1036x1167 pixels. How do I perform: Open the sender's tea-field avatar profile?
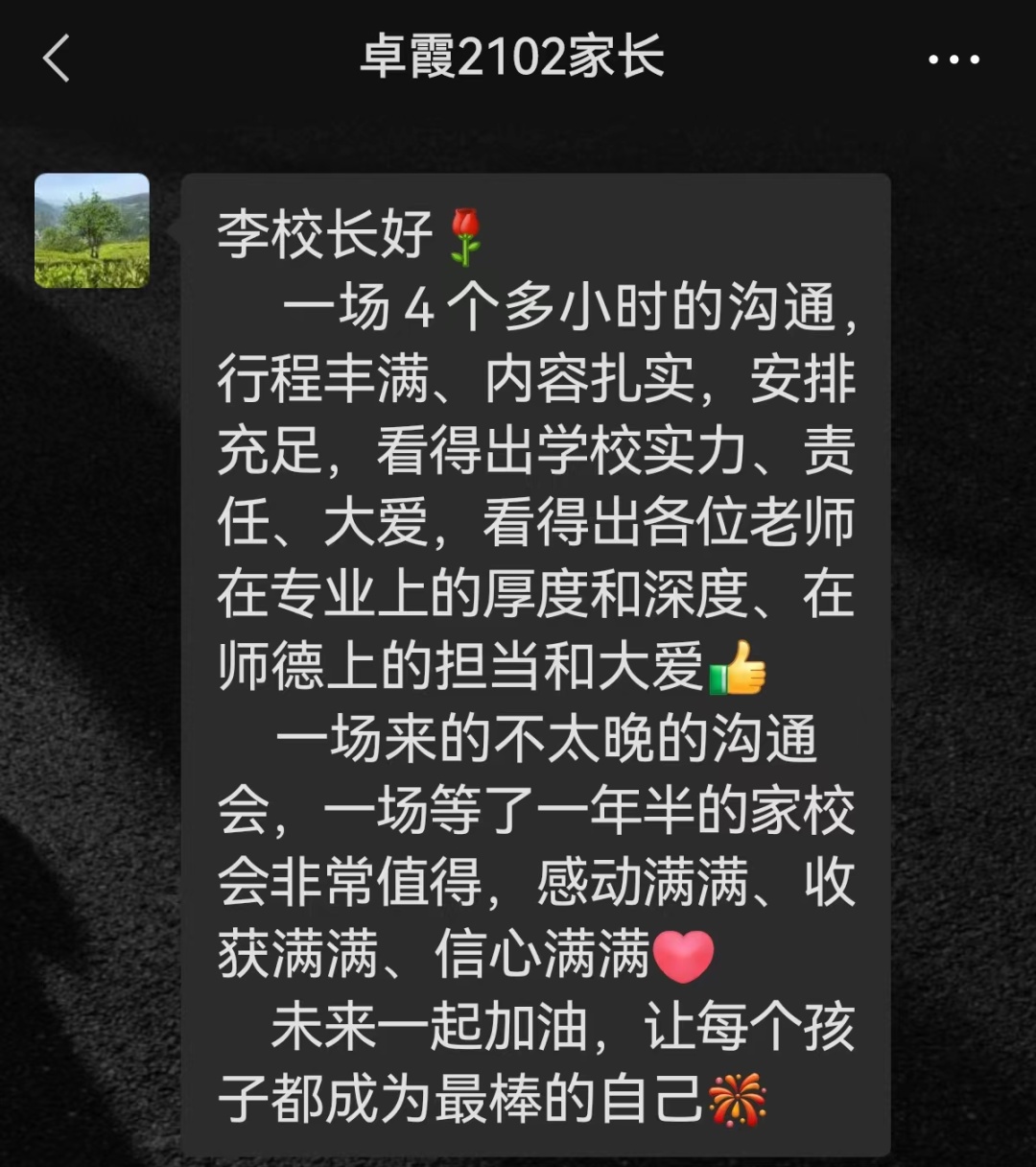coord(92,230)
